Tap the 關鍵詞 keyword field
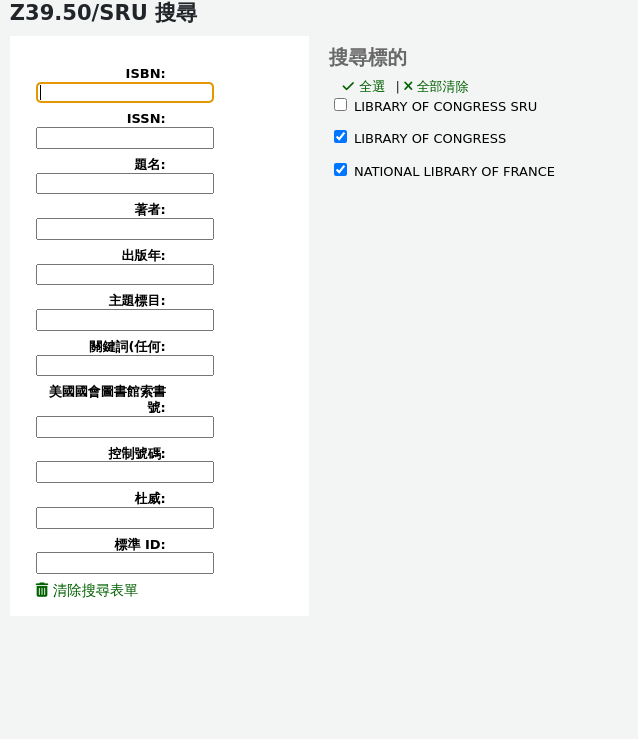The height and width of the screenshot is (739, 638). pyautogui.click(x=125, y=366)
